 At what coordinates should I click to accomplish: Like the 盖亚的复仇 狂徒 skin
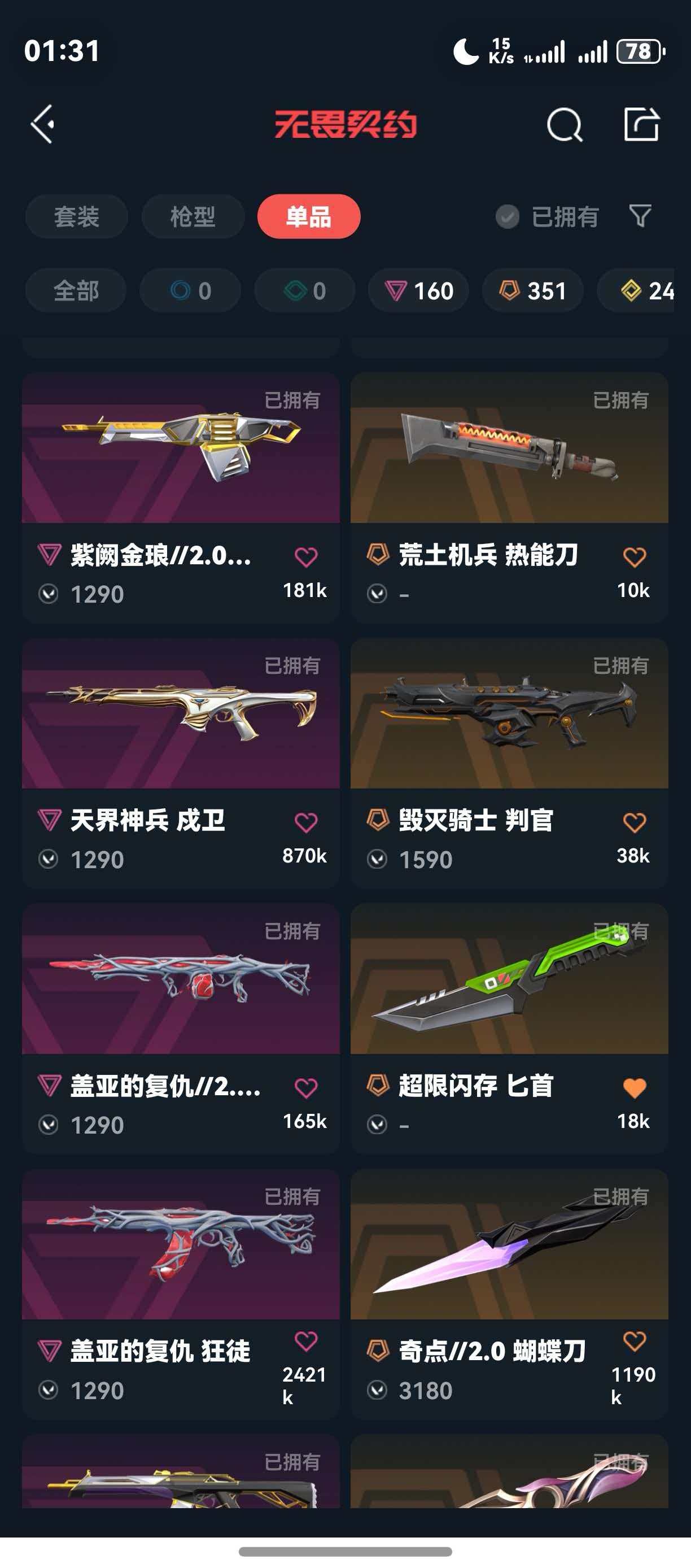306,1341
